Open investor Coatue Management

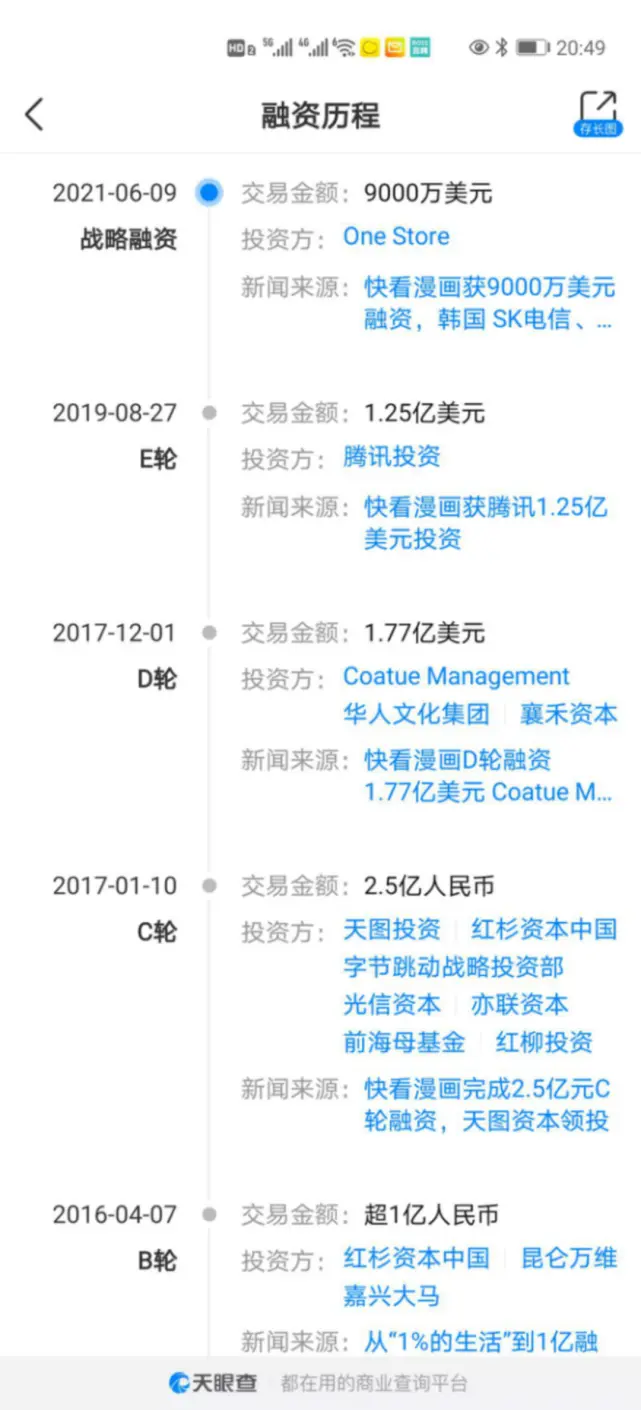click(x=456, y=677)
